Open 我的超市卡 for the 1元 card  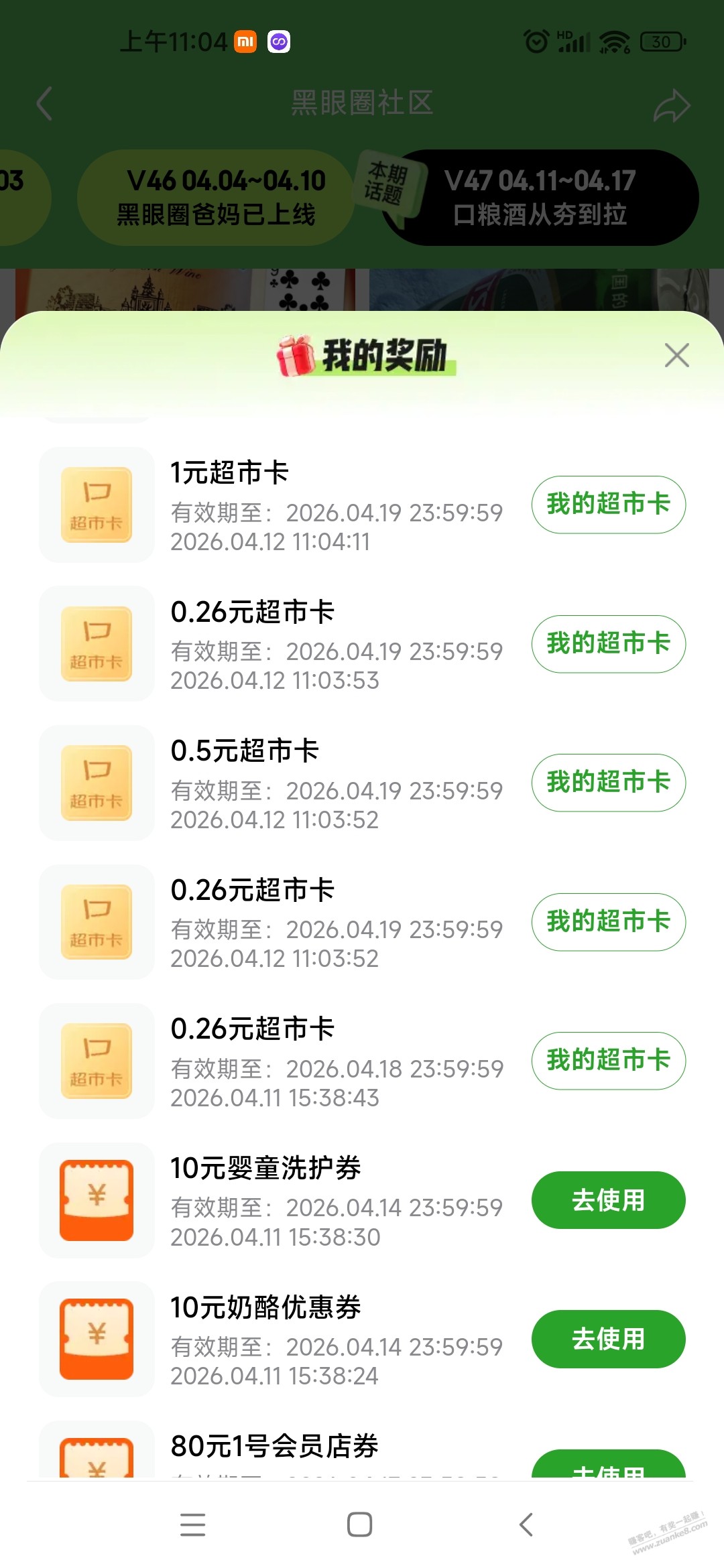[x=607, y=504]
